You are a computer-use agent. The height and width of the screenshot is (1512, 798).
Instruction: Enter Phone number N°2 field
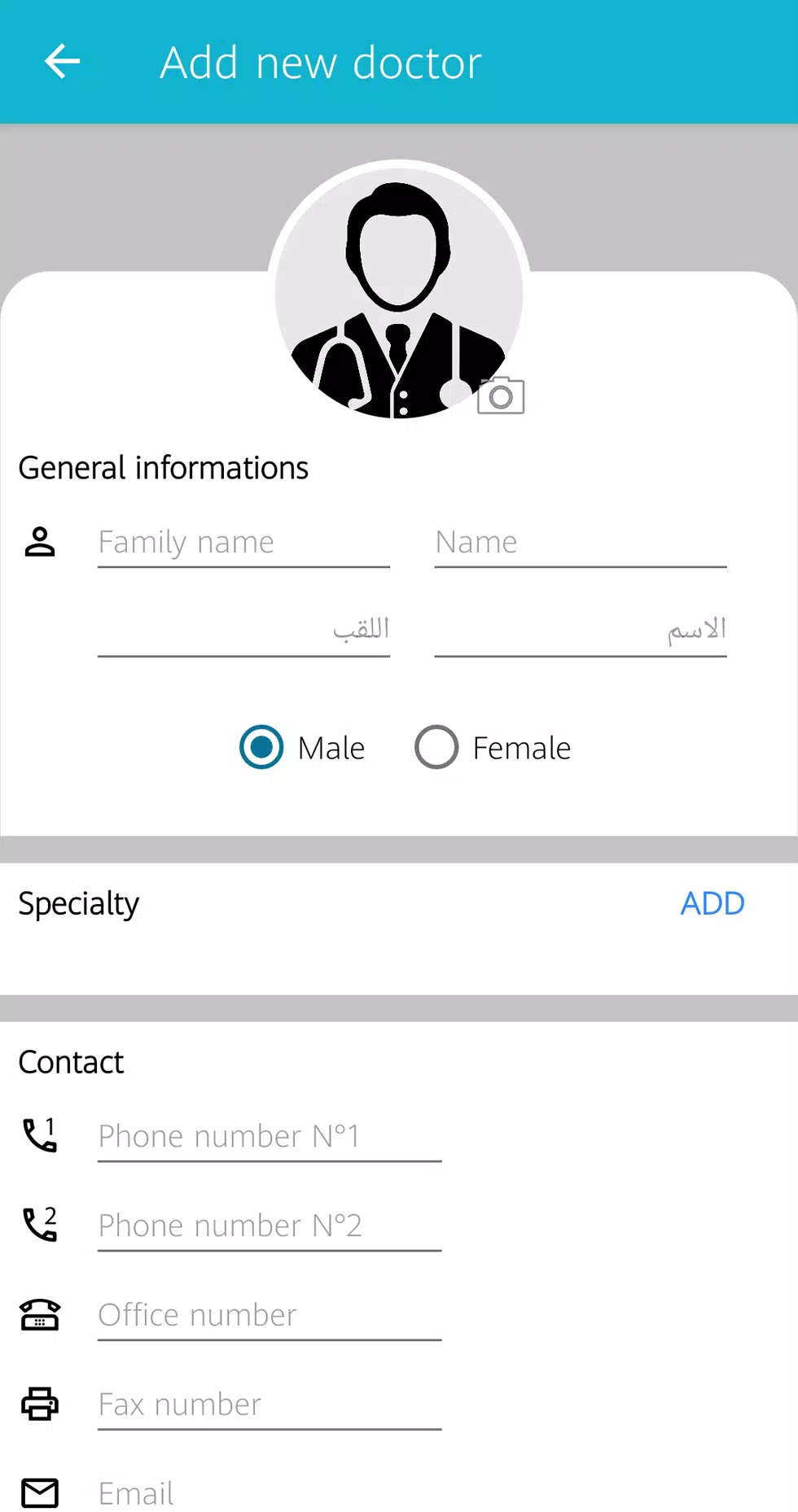click(x=270, y=1226)
